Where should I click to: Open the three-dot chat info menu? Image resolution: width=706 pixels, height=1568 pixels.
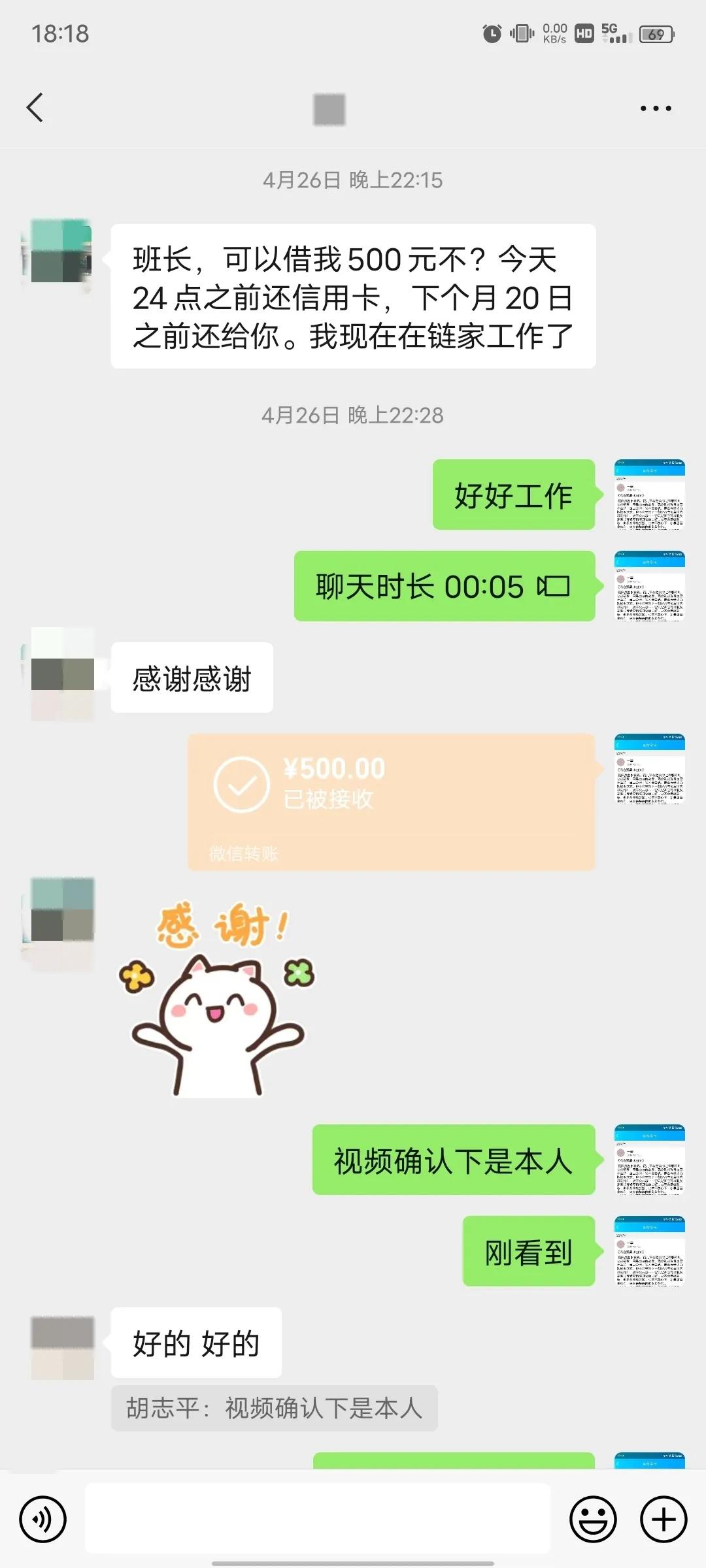(655, 108)
